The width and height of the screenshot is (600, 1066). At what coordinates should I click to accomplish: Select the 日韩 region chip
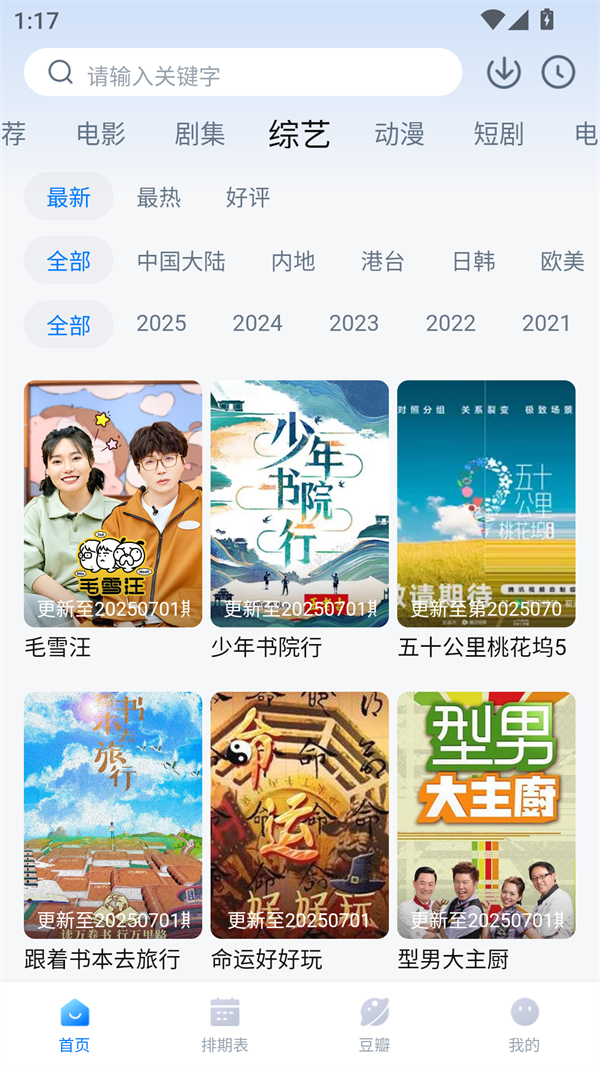coord(474,261)
